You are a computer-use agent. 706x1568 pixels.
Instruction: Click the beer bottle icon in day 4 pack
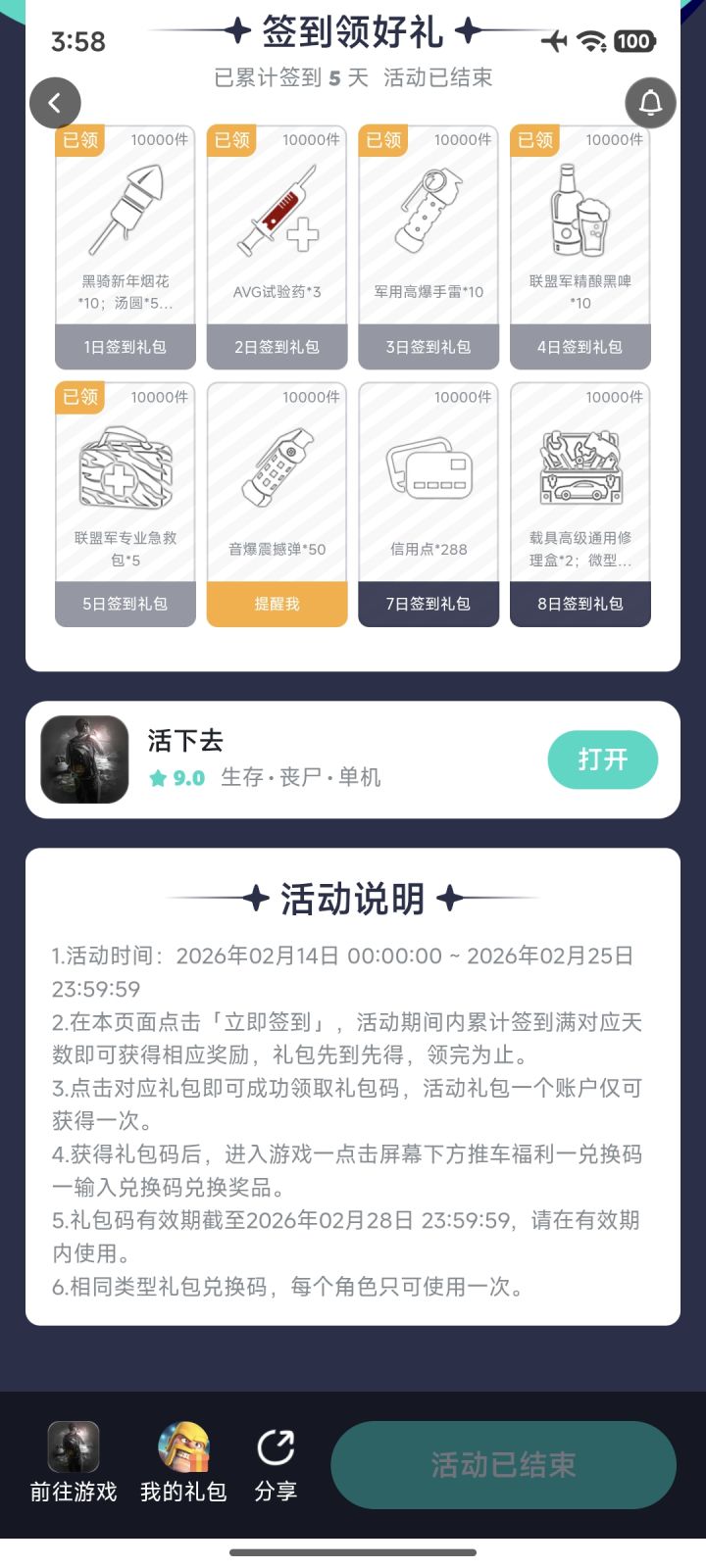click(580, 211)
